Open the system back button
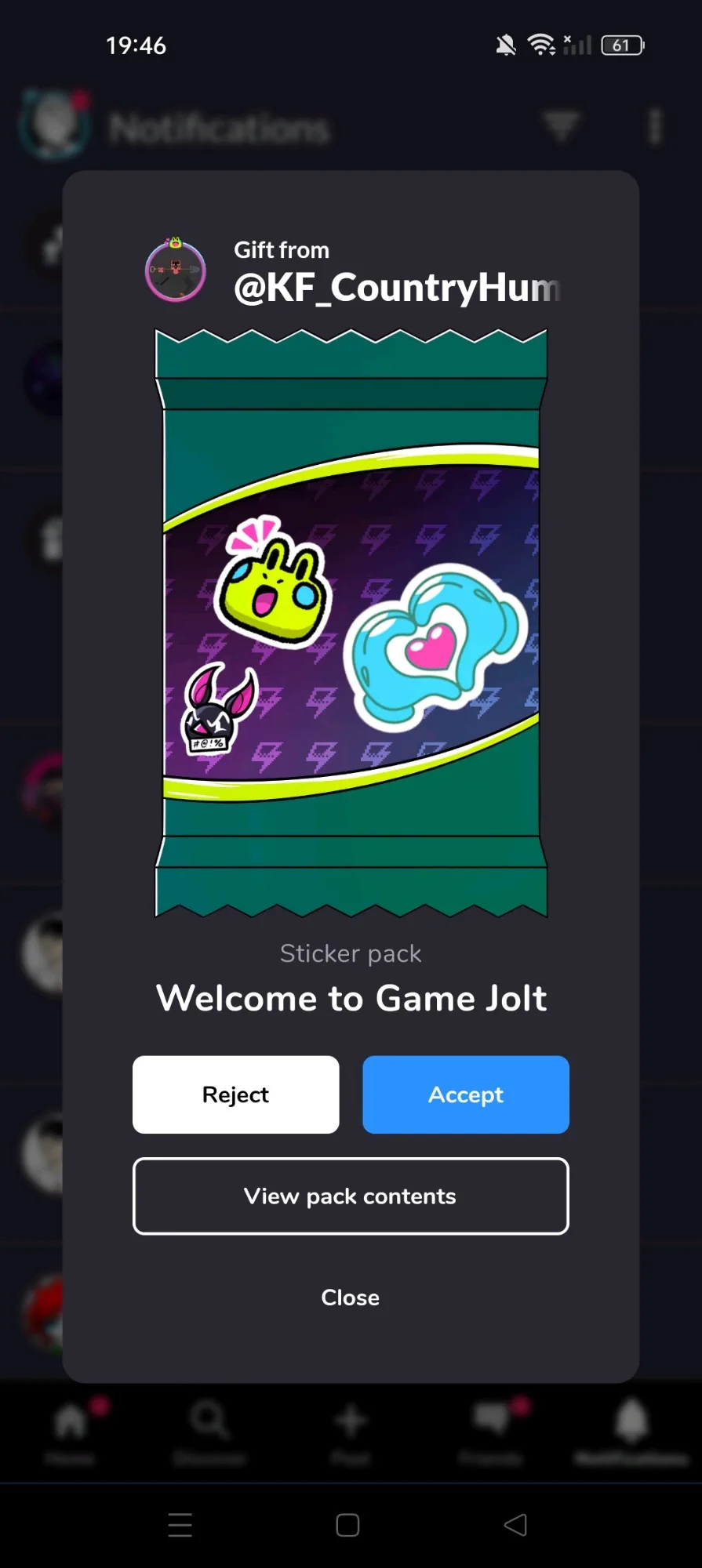702x1568 pixels. 515,1525
